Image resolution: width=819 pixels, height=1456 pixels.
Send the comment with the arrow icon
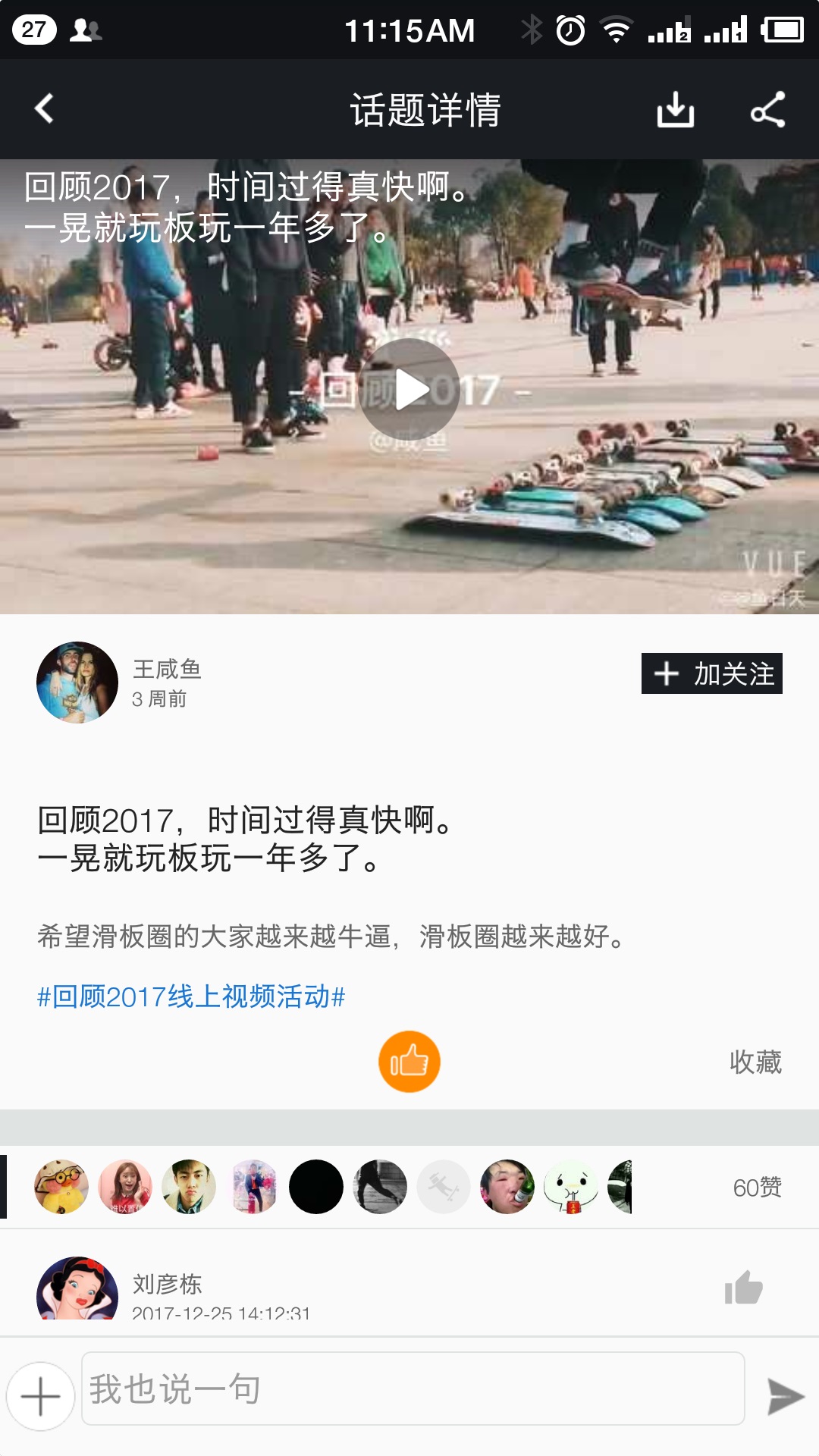(784, 1396)
